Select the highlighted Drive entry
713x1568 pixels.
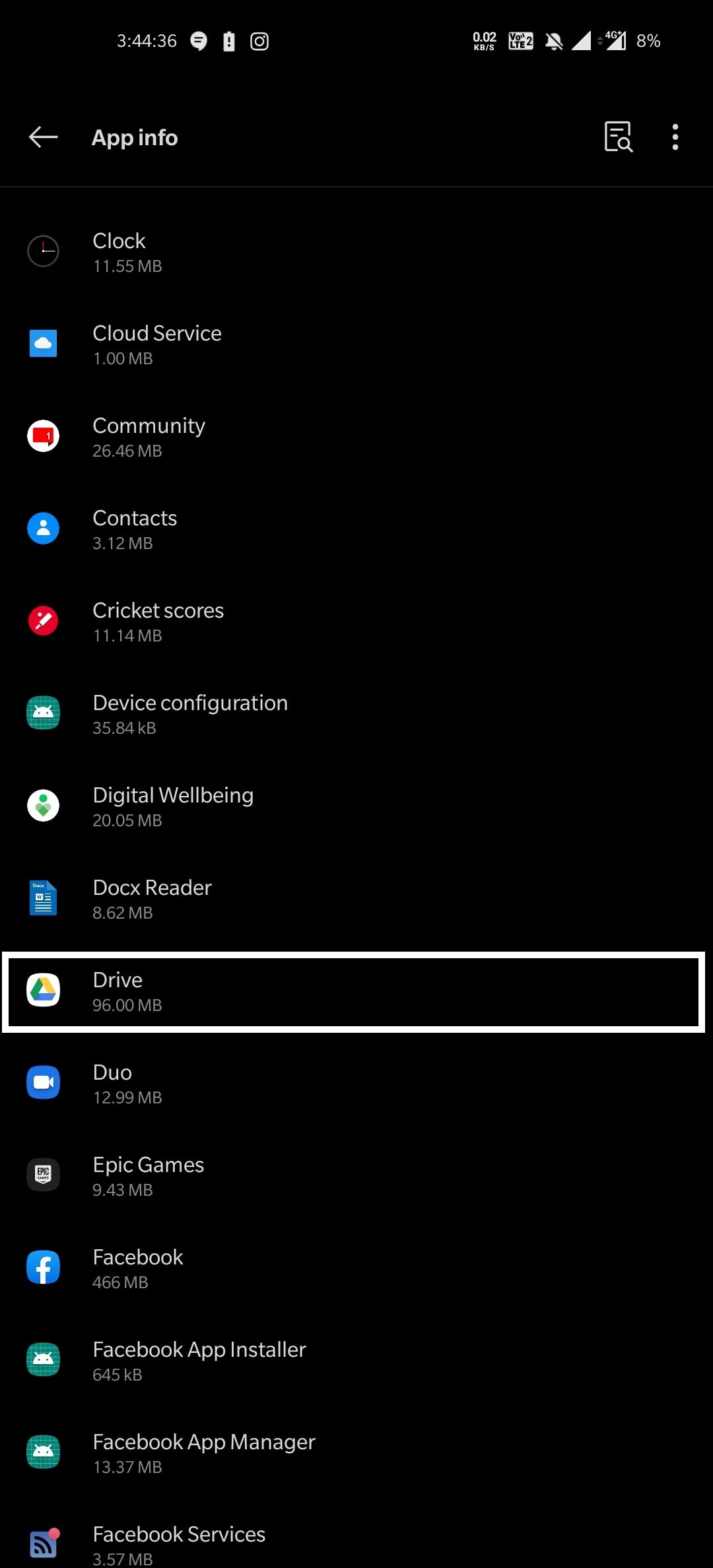[356, 991]
